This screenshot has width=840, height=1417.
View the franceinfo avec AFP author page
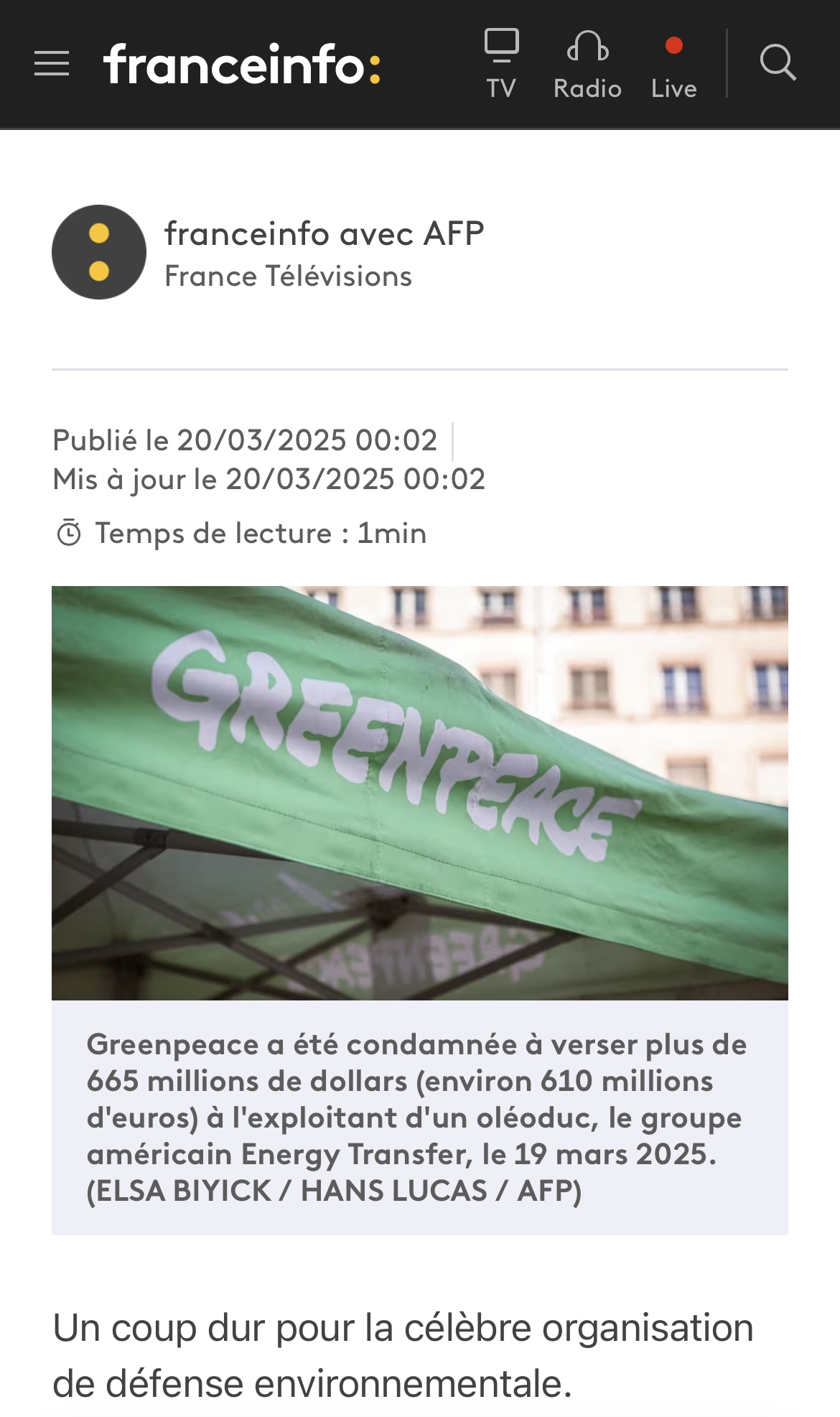click(x=324, y=233)
